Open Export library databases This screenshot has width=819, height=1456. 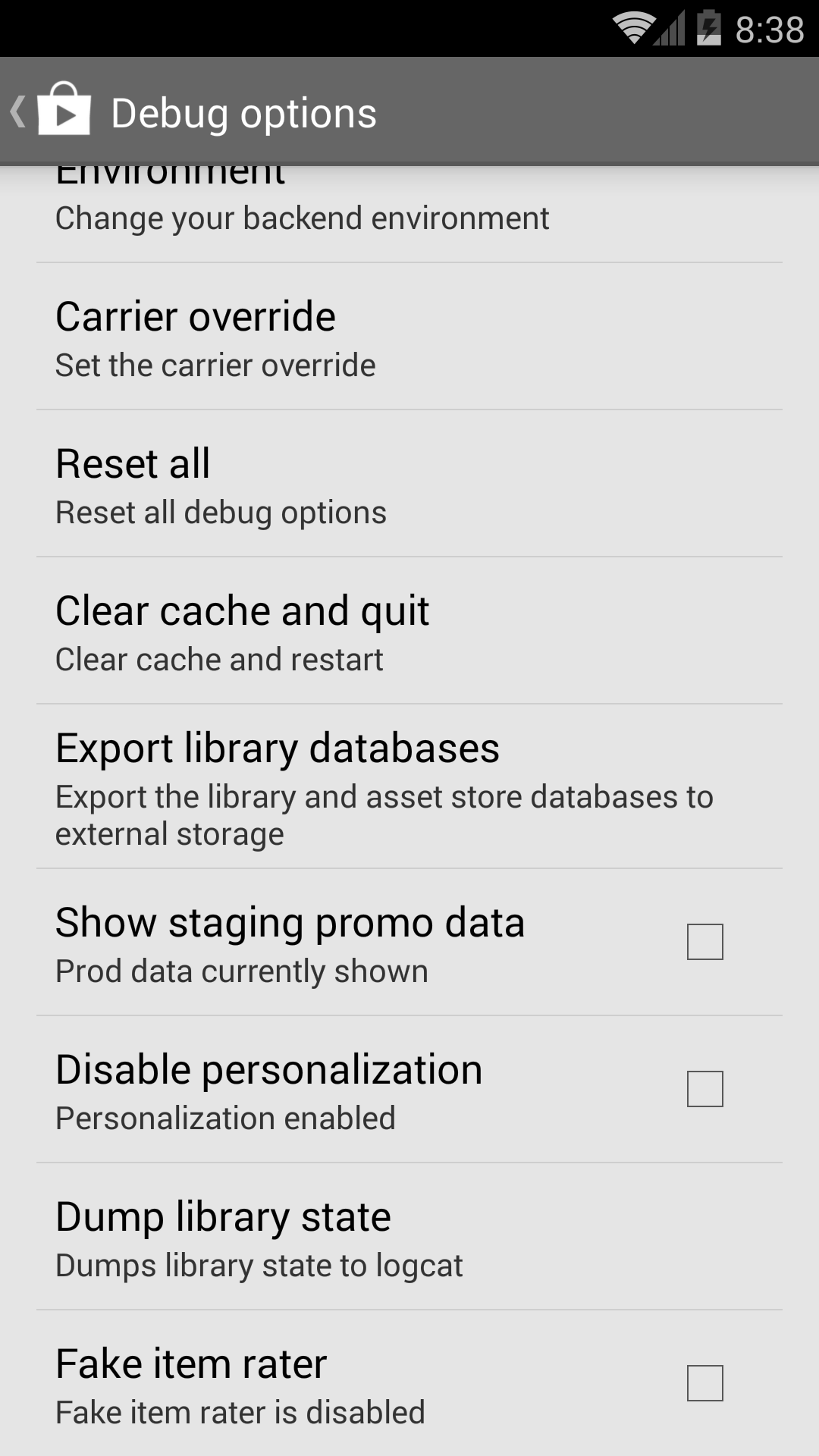409,786
